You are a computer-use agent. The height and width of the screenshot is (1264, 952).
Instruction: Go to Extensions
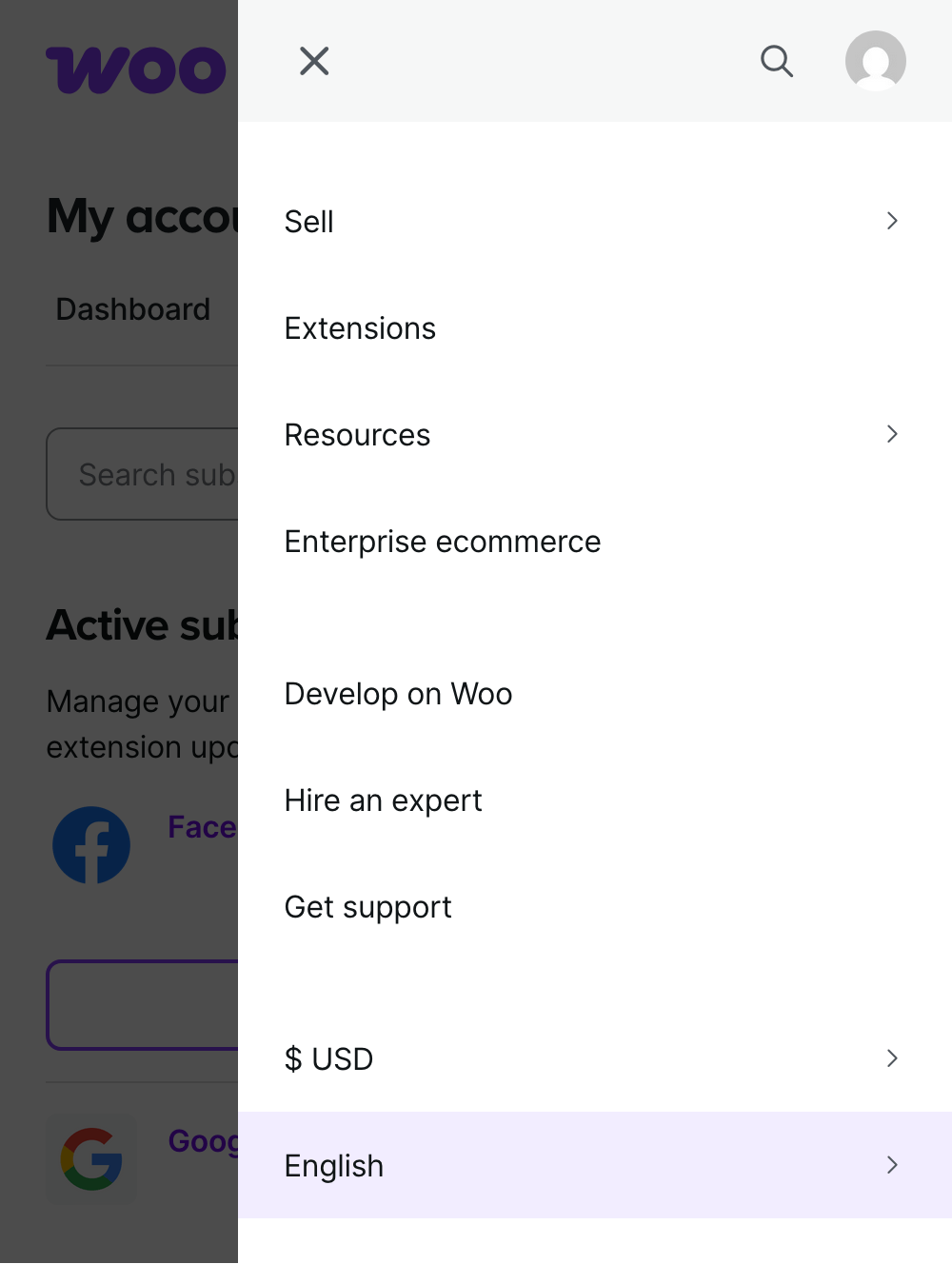(360, 328)
